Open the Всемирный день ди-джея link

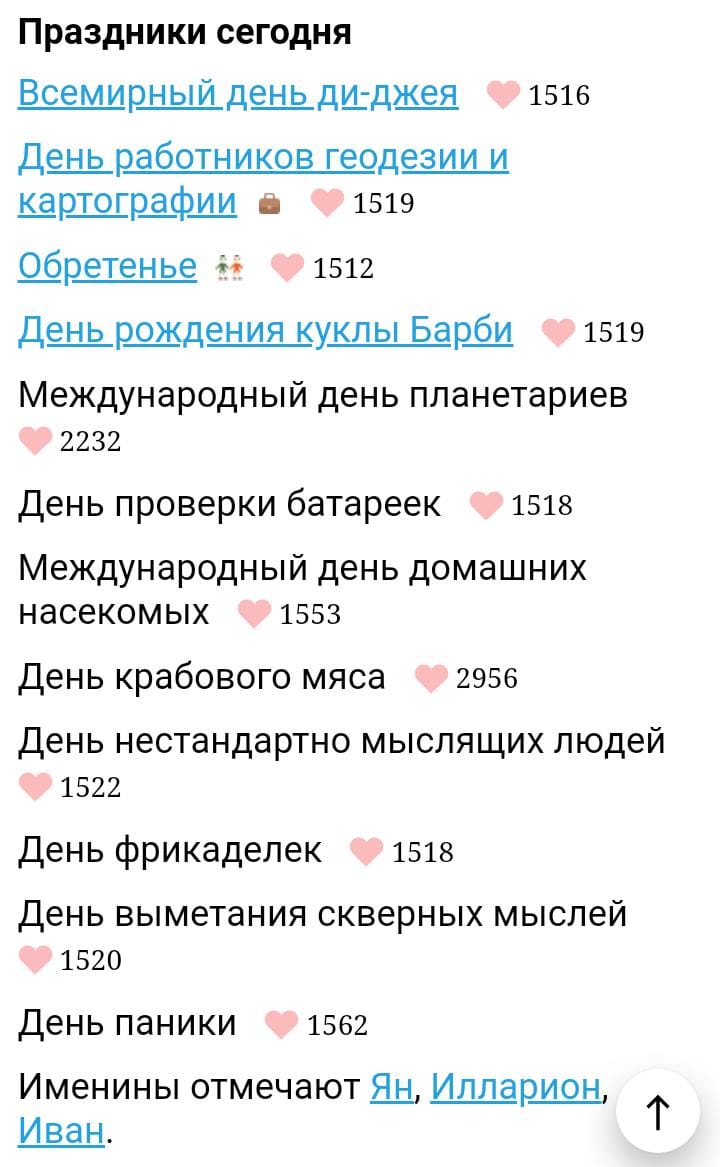pos(238,94)
